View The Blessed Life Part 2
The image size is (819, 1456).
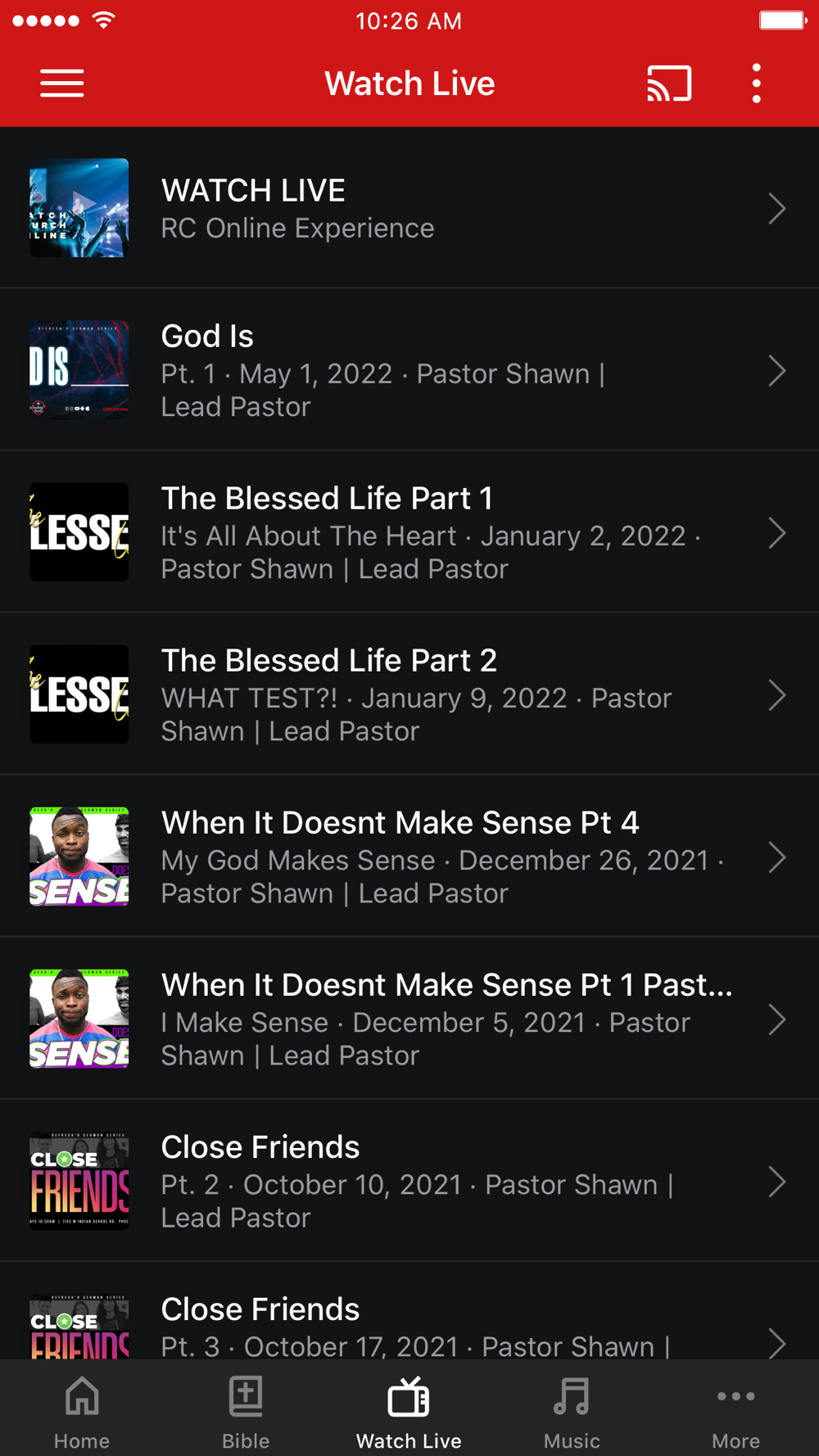click(x=409, y=694)
